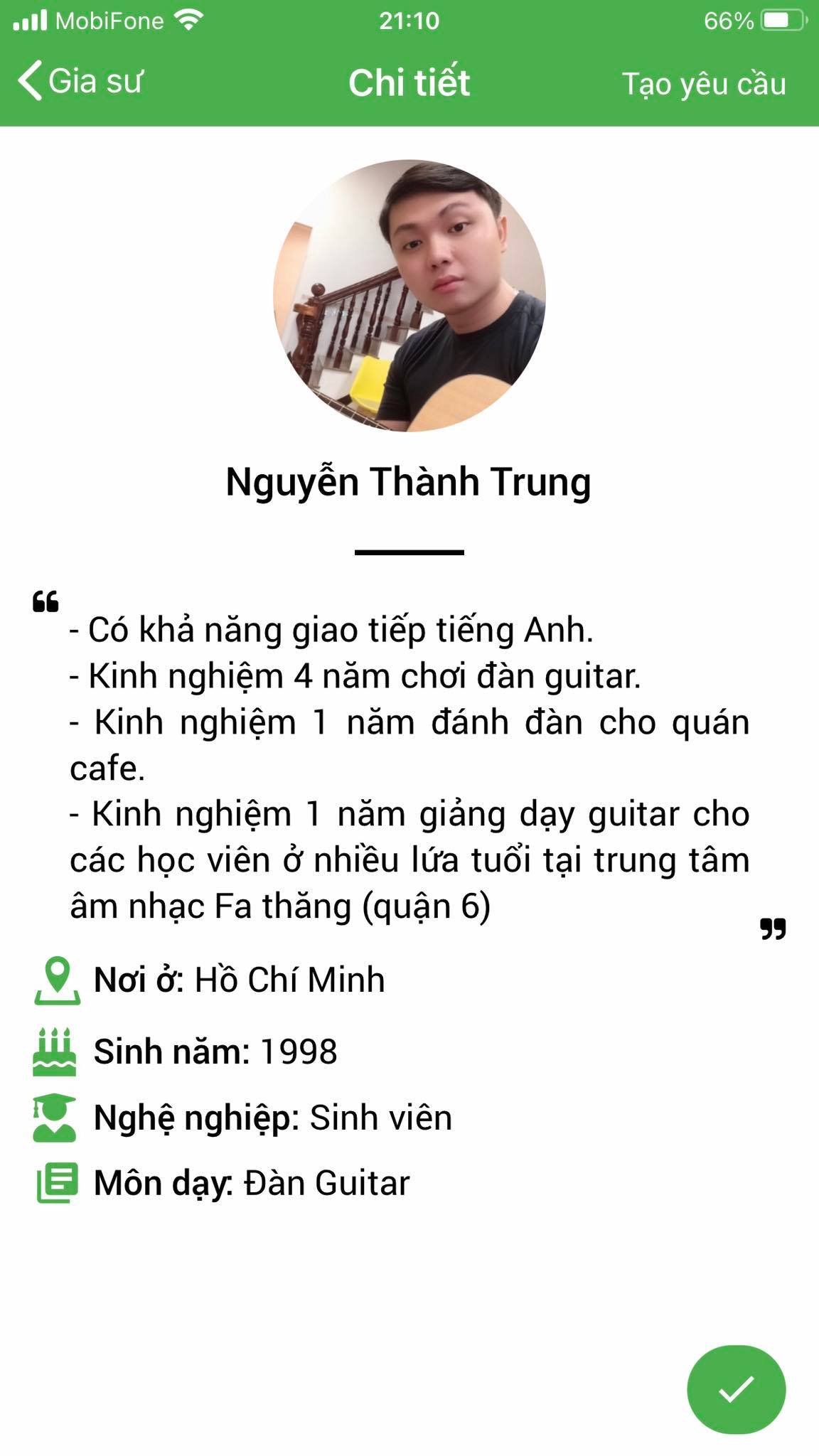
Task: Go back to the Gia sư list
Action: pyautogui.click(x=80, y=81)
